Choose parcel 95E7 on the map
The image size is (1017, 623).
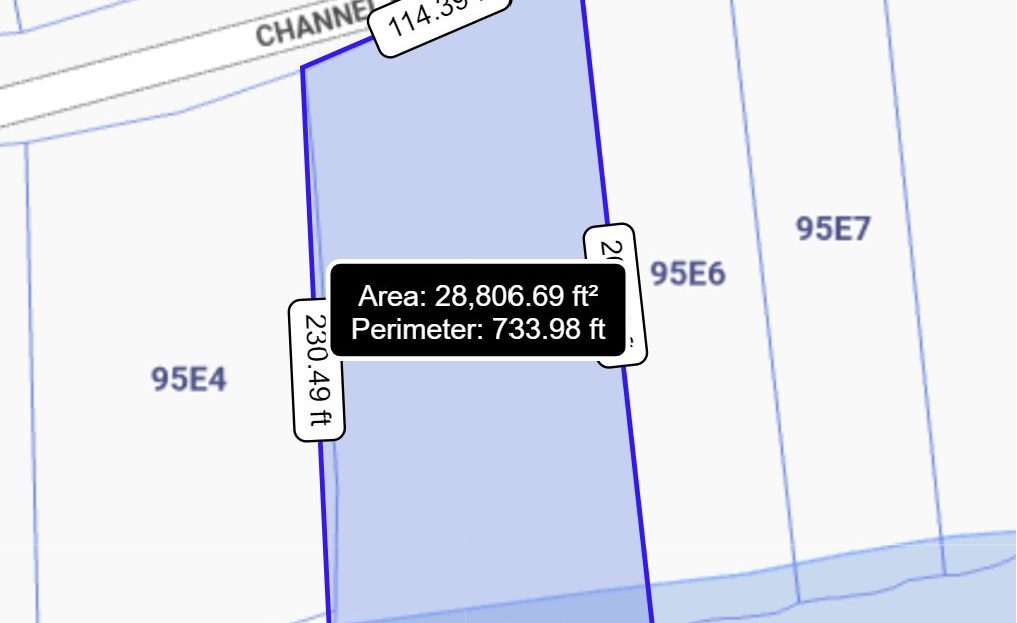833,229
